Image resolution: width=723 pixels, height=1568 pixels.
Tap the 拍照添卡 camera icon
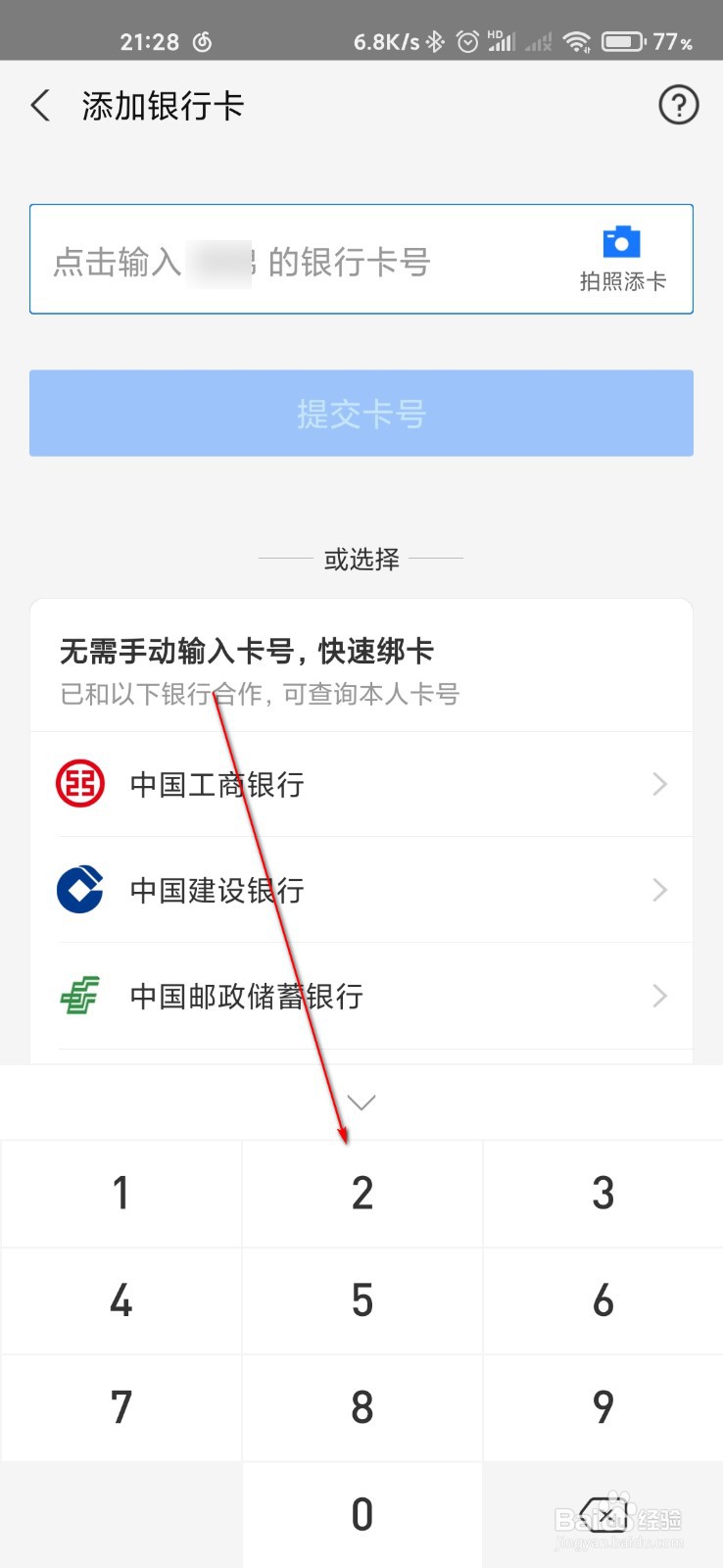[620, 241]
